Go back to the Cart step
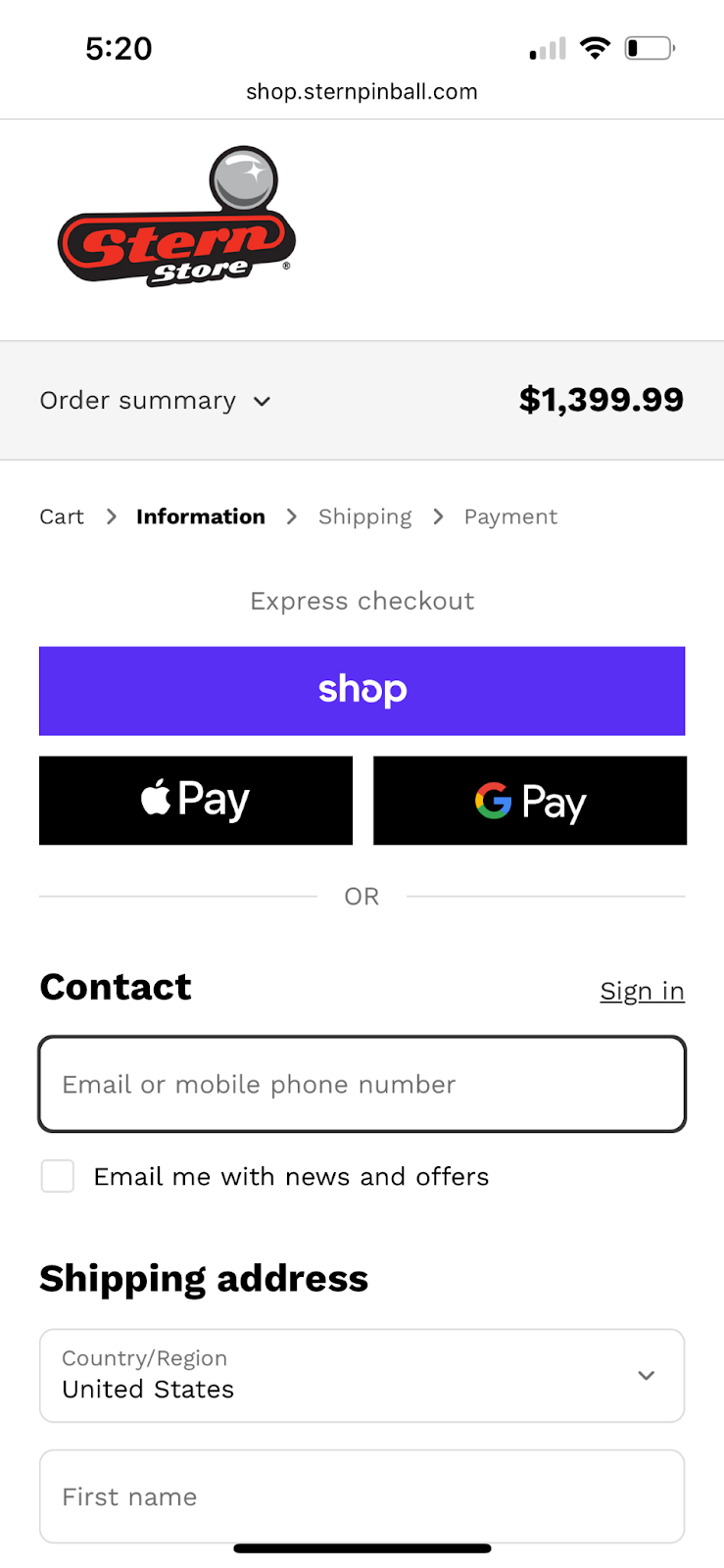This screenshot has width=724, height=1568. (x=62, y=516)
